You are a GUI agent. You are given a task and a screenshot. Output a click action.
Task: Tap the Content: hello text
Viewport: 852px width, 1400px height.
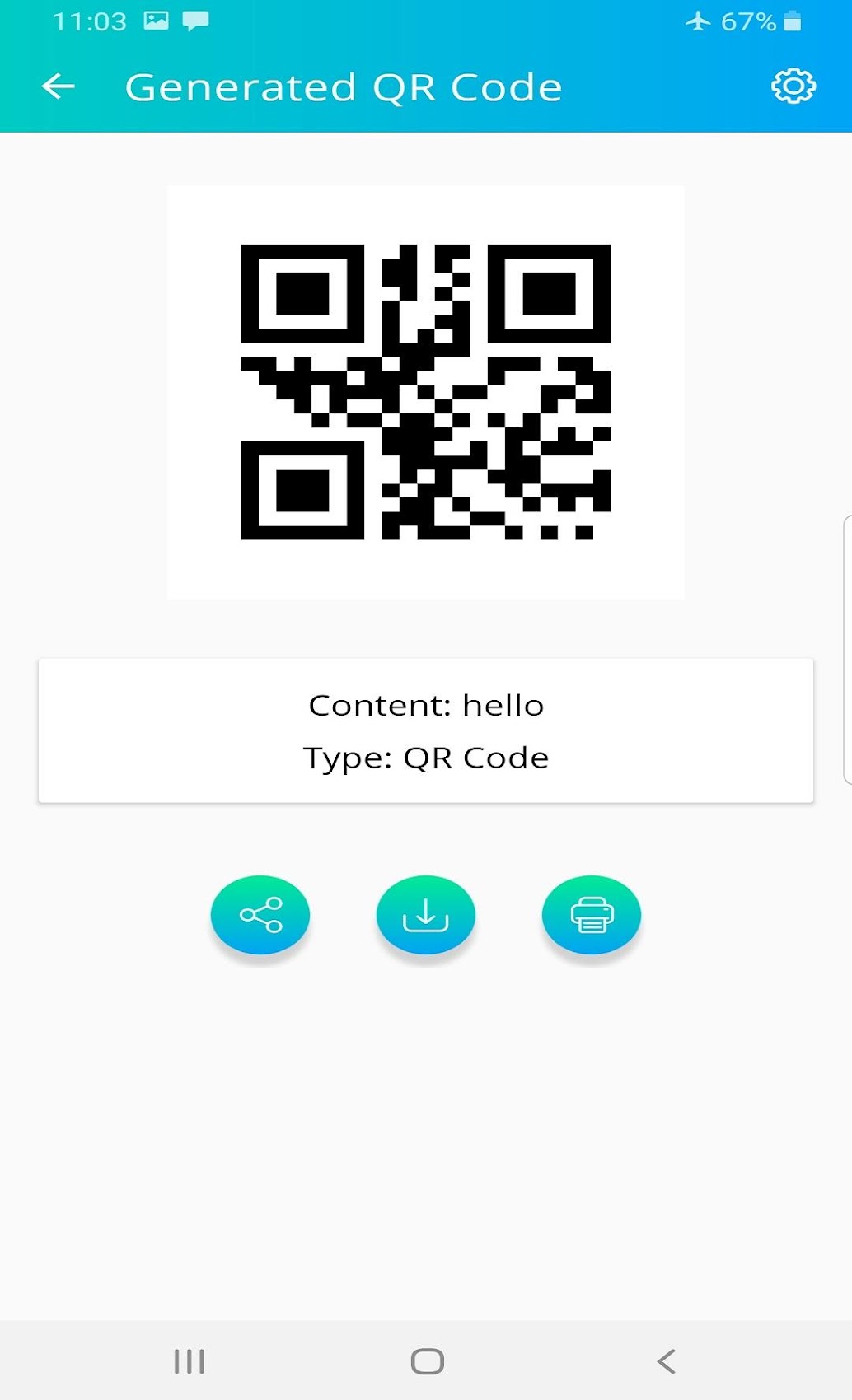click(x=425, y=705)
